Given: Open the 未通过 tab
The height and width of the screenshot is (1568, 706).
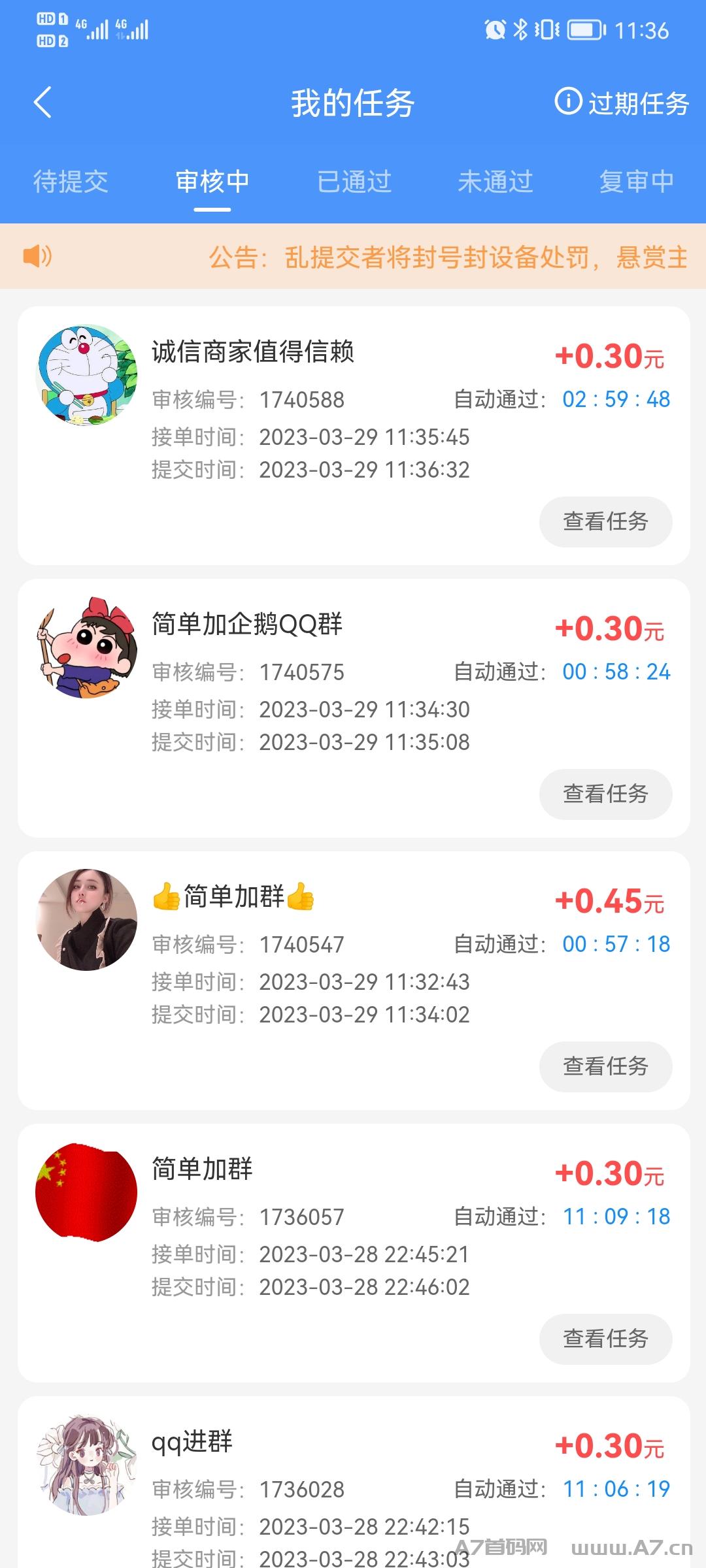Looking at the screenshot, I should [x=496, y=181].
